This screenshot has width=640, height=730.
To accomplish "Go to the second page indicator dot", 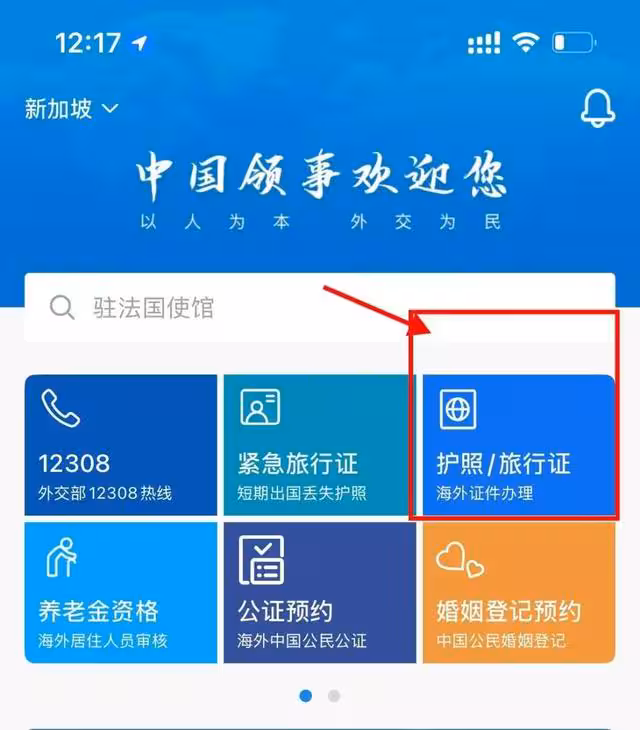I will tap(334, 695).
